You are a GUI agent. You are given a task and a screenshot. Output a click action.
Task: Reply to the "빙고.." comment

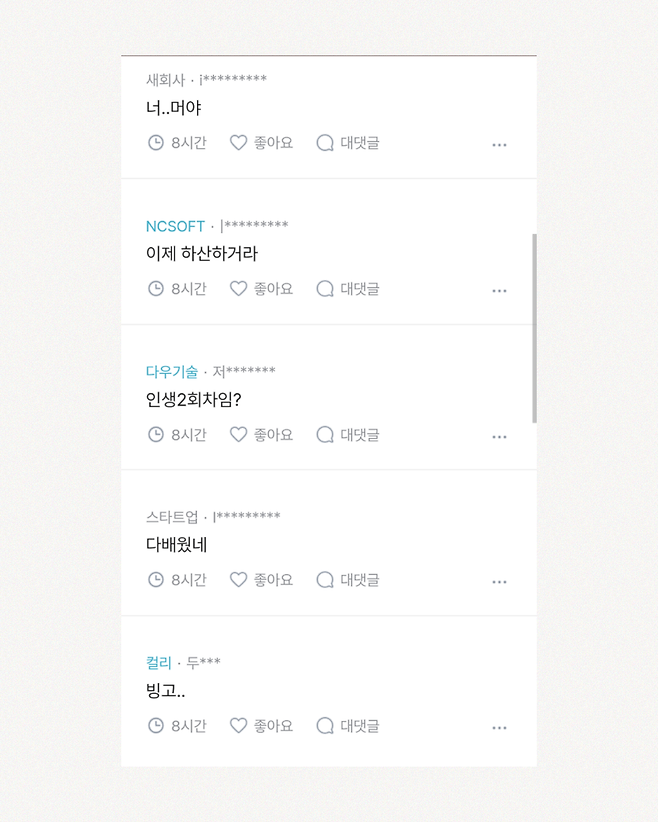(x=348, y=726)
